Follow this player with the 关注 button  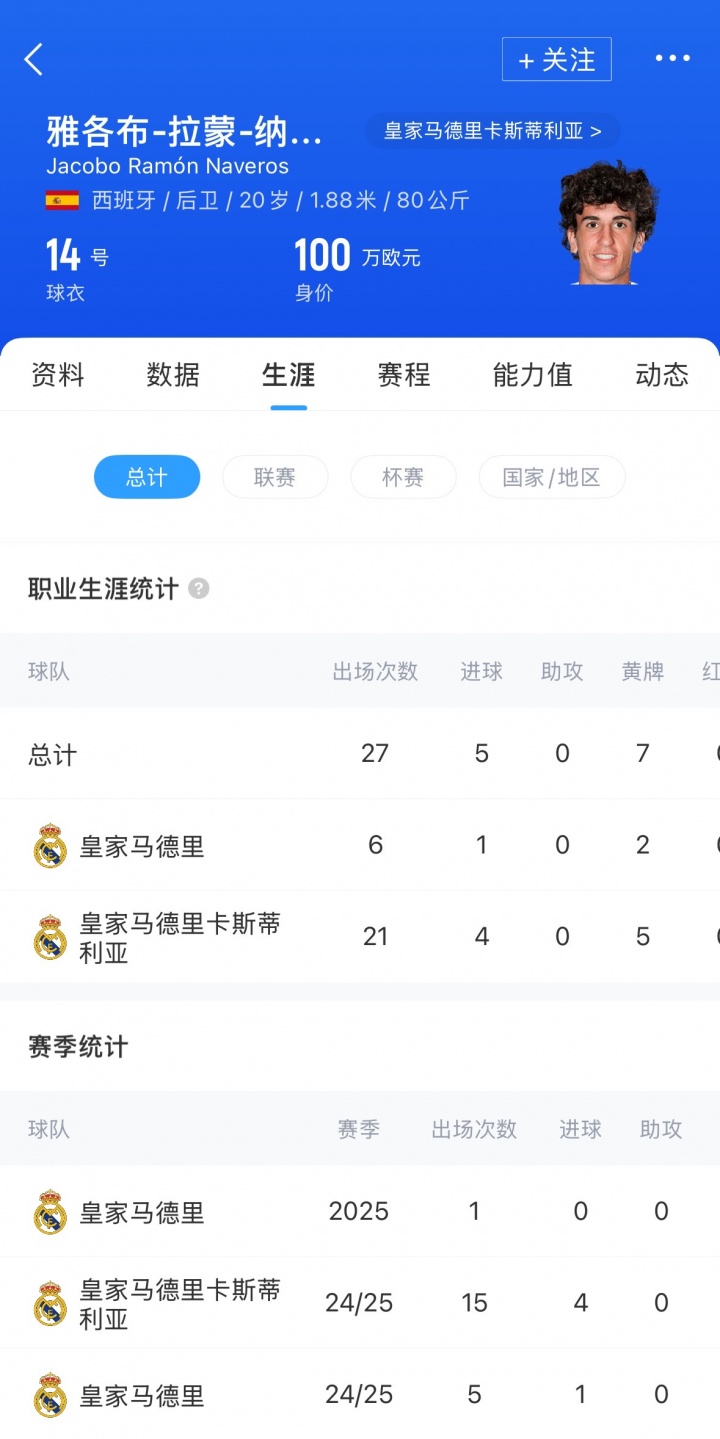click(x=556, y=60)
